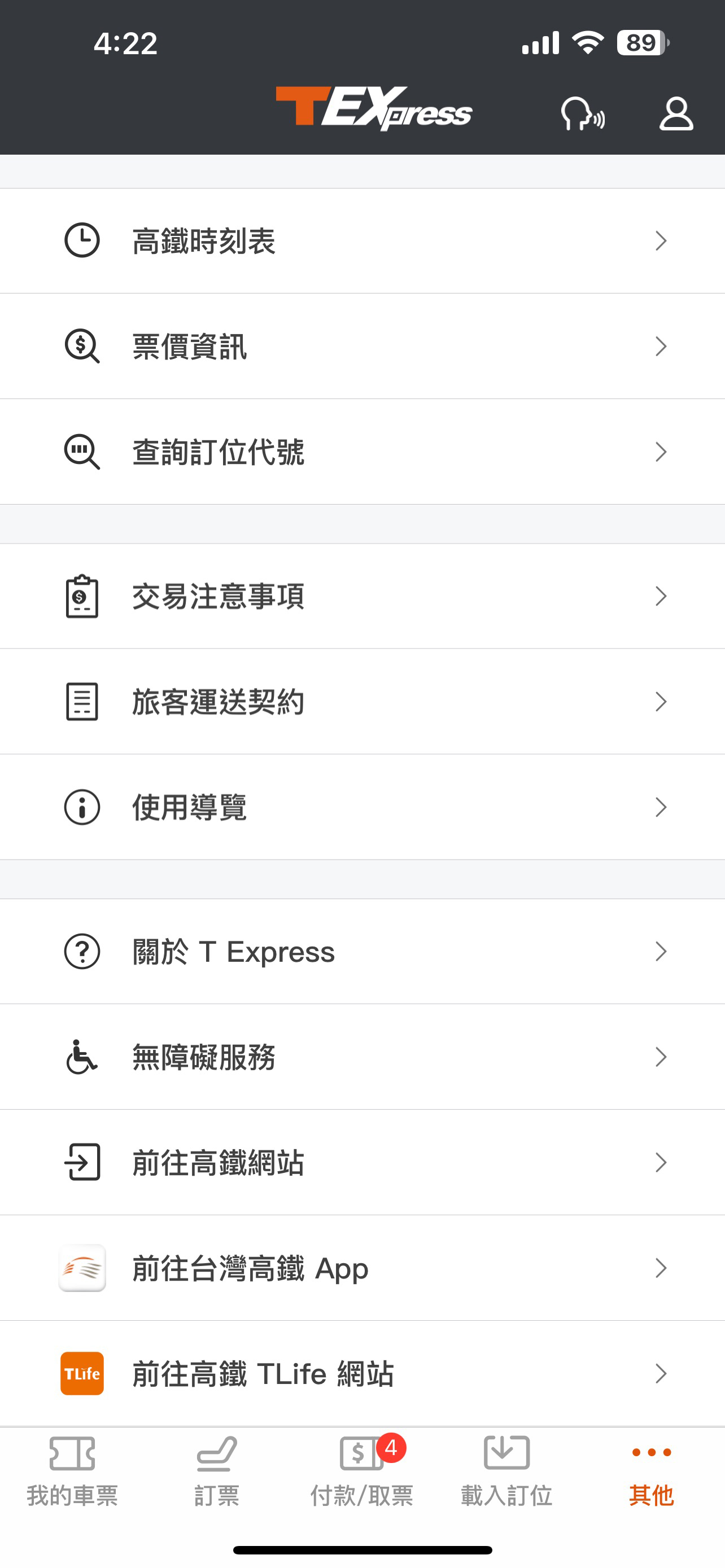The height and width of the screenshot is (1568, 725).
Task: View 票價資訊 fare information
Action: (x=362, y=347)
